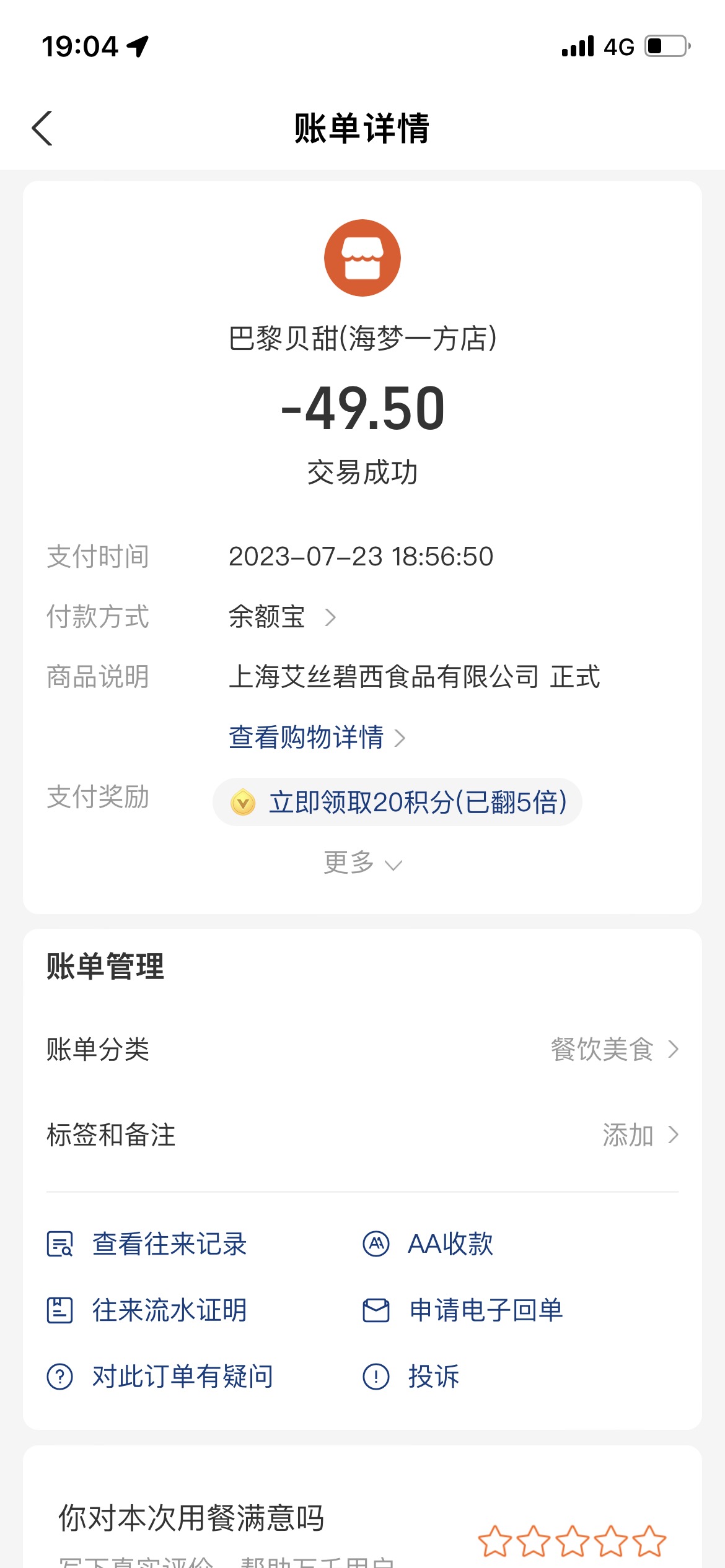
Task: Go back from the 账单详情 page
Action: tap(42, 128)
